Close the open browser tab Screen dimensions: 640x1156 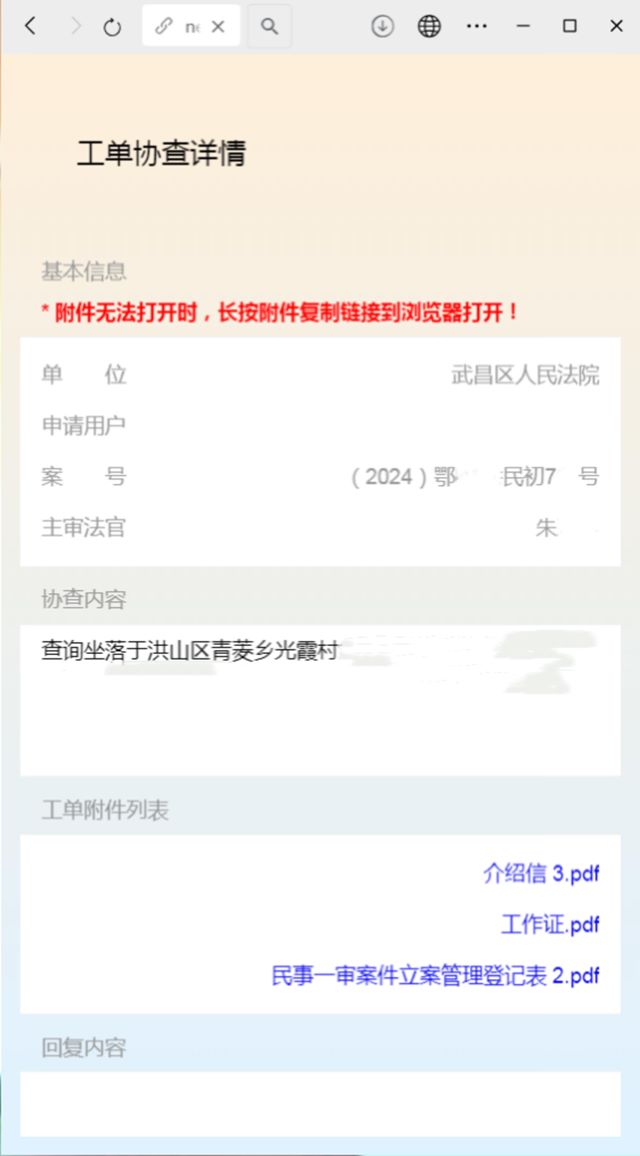click(218, 27)
